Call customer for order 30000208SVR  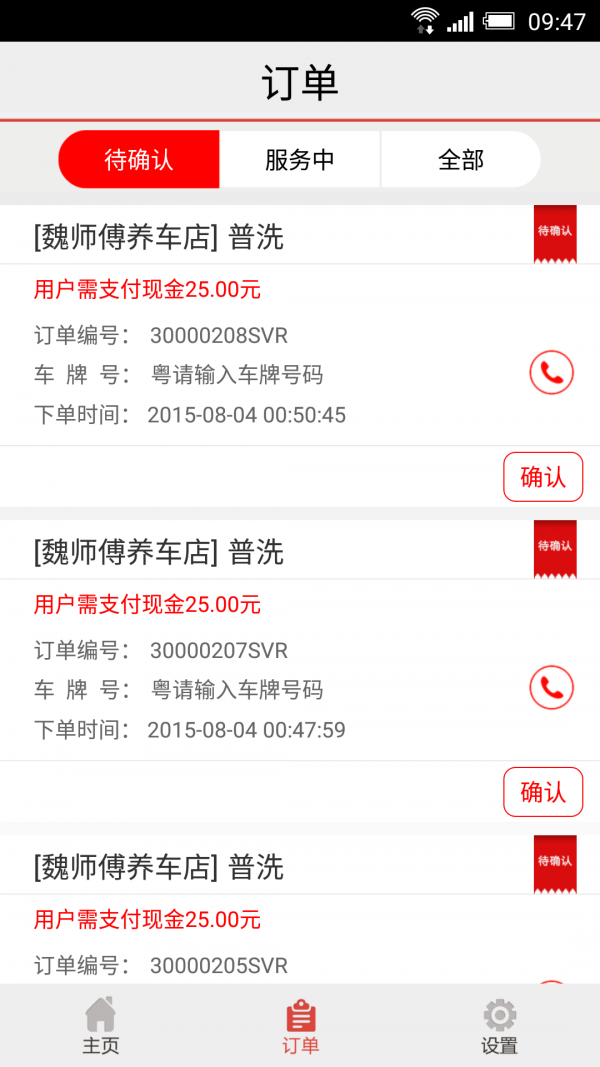point(551,373)
